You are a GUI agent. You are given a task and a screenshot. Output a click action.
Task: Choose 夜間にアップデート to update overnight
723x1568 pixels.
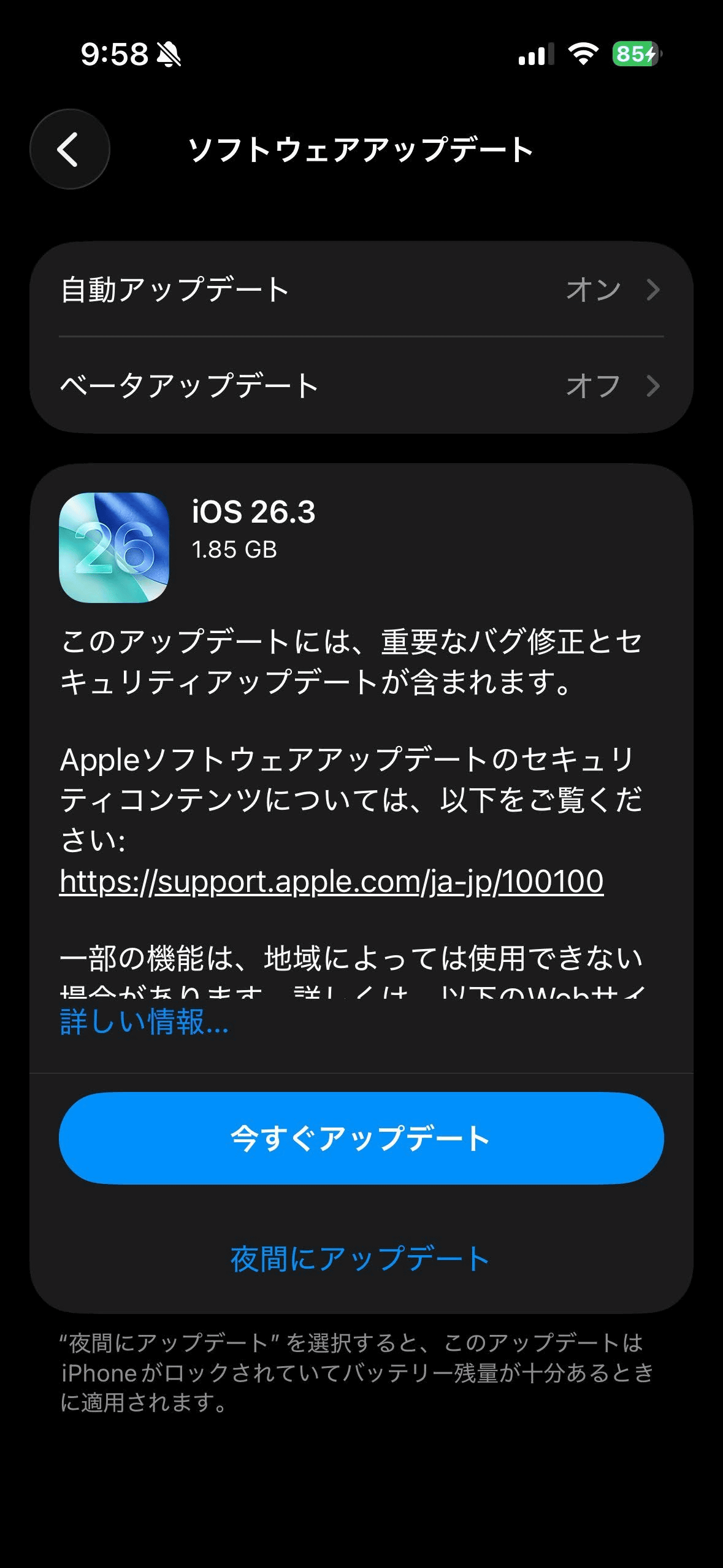click(x=360, y=1258)
